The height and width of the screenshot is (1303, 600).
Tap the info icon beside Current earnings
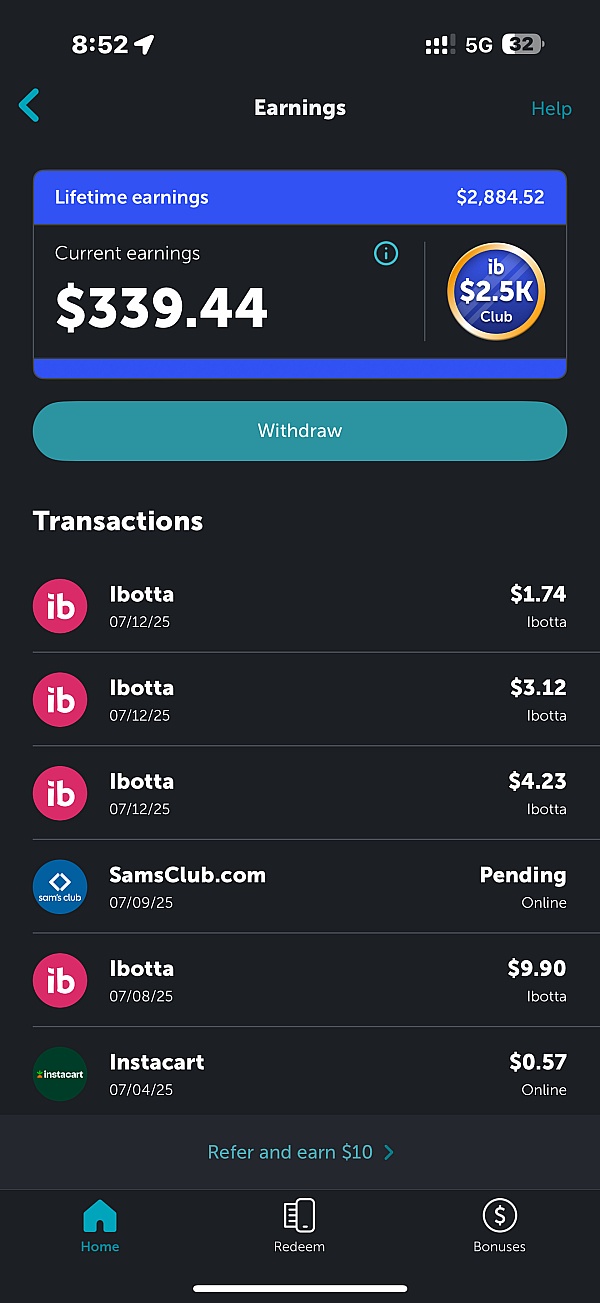coord(385,254)
